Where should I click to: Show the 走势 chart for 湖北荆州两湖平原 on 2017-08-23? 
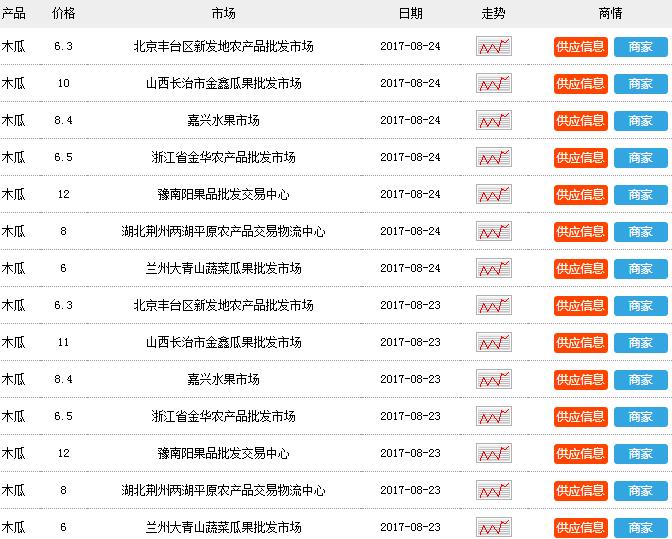pos(494,491)
